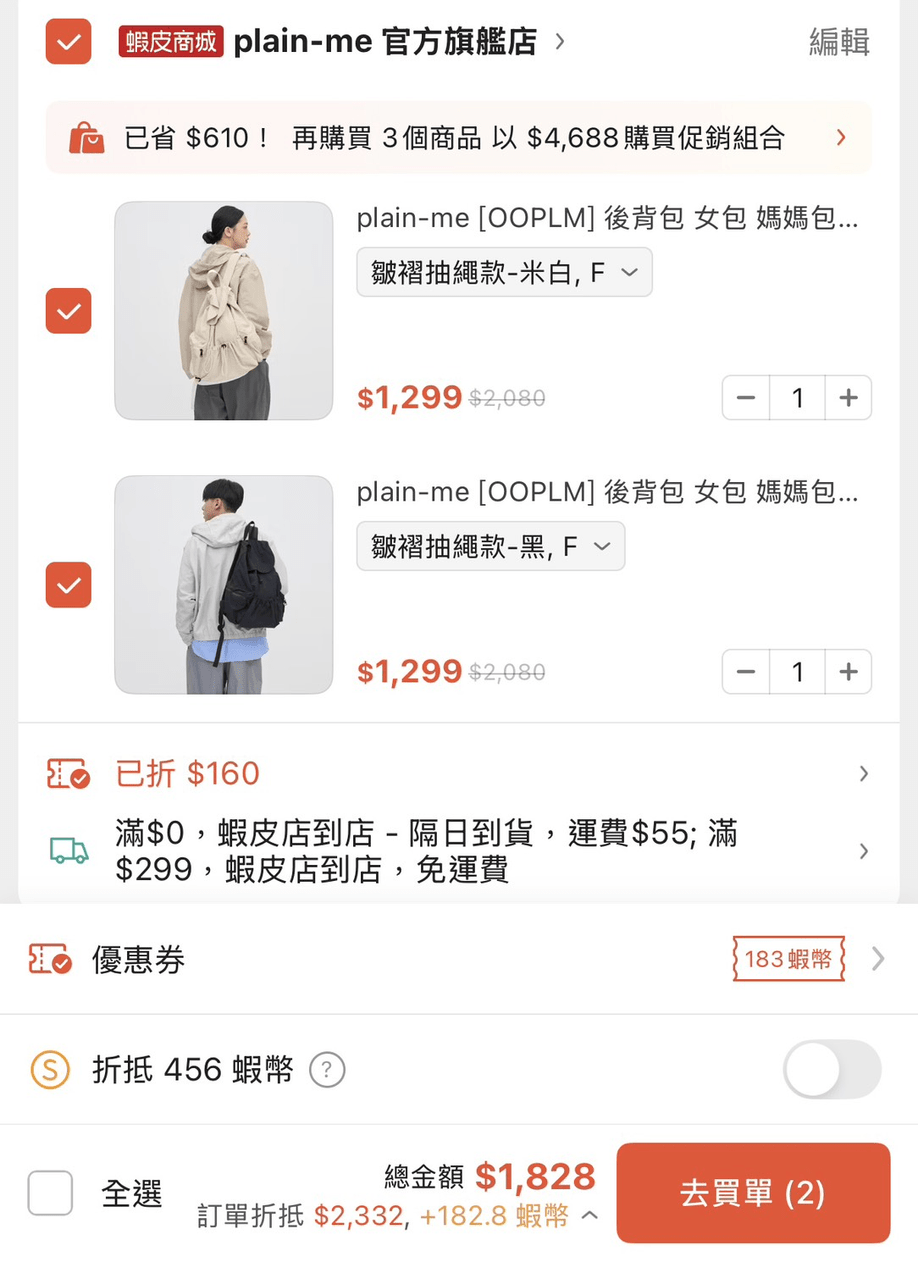Screen dimensions: 918x1280
Task: Open the 皺褶抽繩款-米白 variant dropdown
Action: tap(504, 271)
